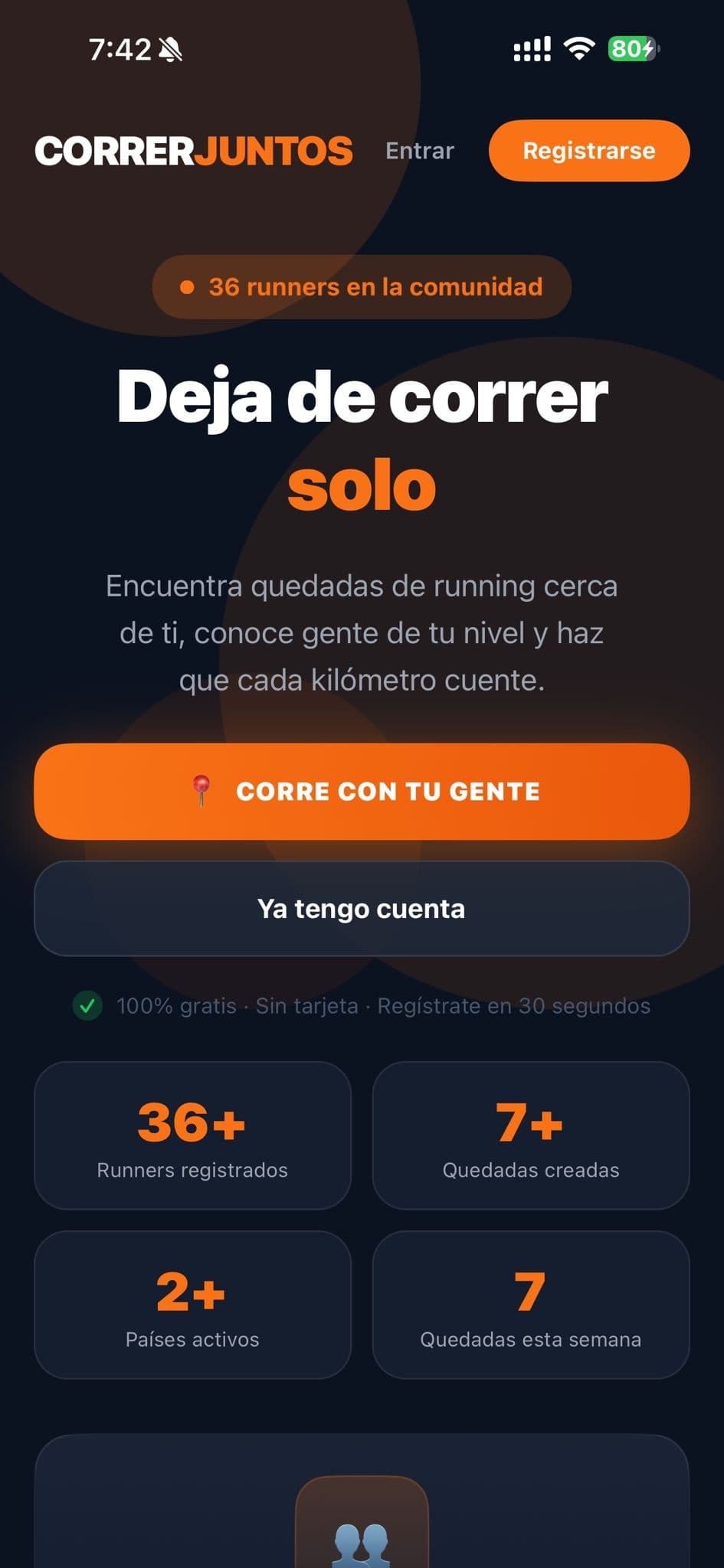The width and height of the screenshot is (724, 1568).
Task: Select 'Ya tengo cuenta'
Action: [x=362, y=909]
